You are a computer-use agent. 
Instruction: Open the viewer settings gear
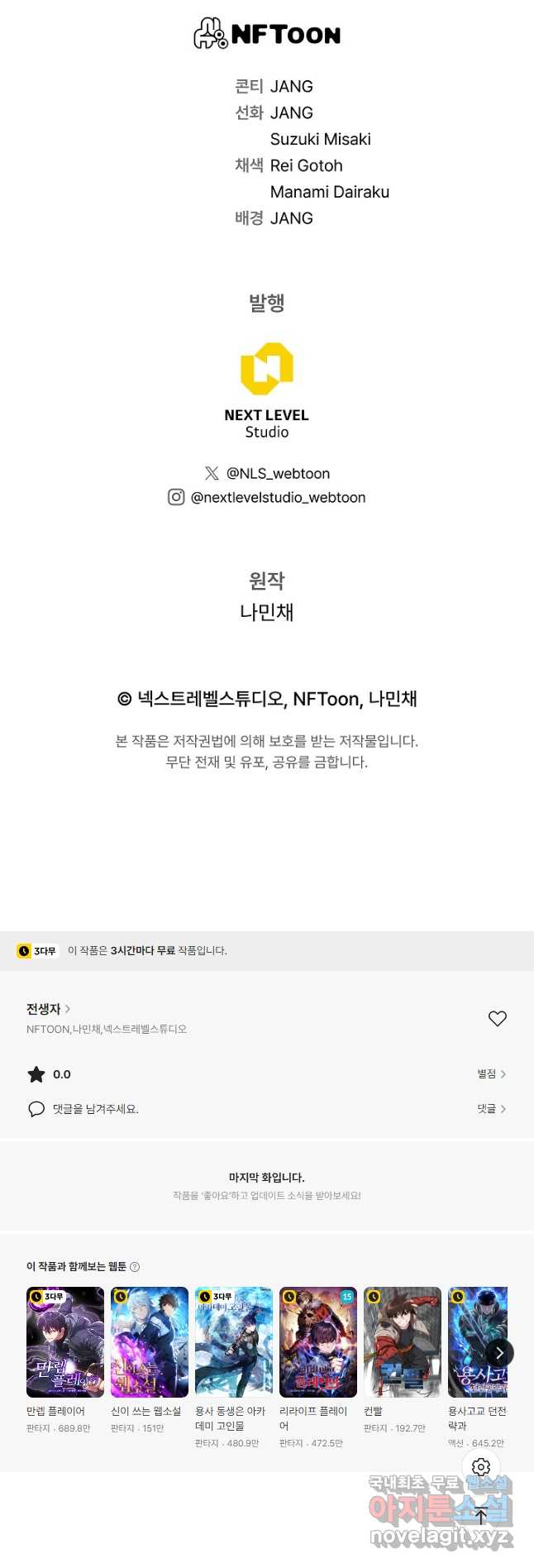(x=481, y=1467)
